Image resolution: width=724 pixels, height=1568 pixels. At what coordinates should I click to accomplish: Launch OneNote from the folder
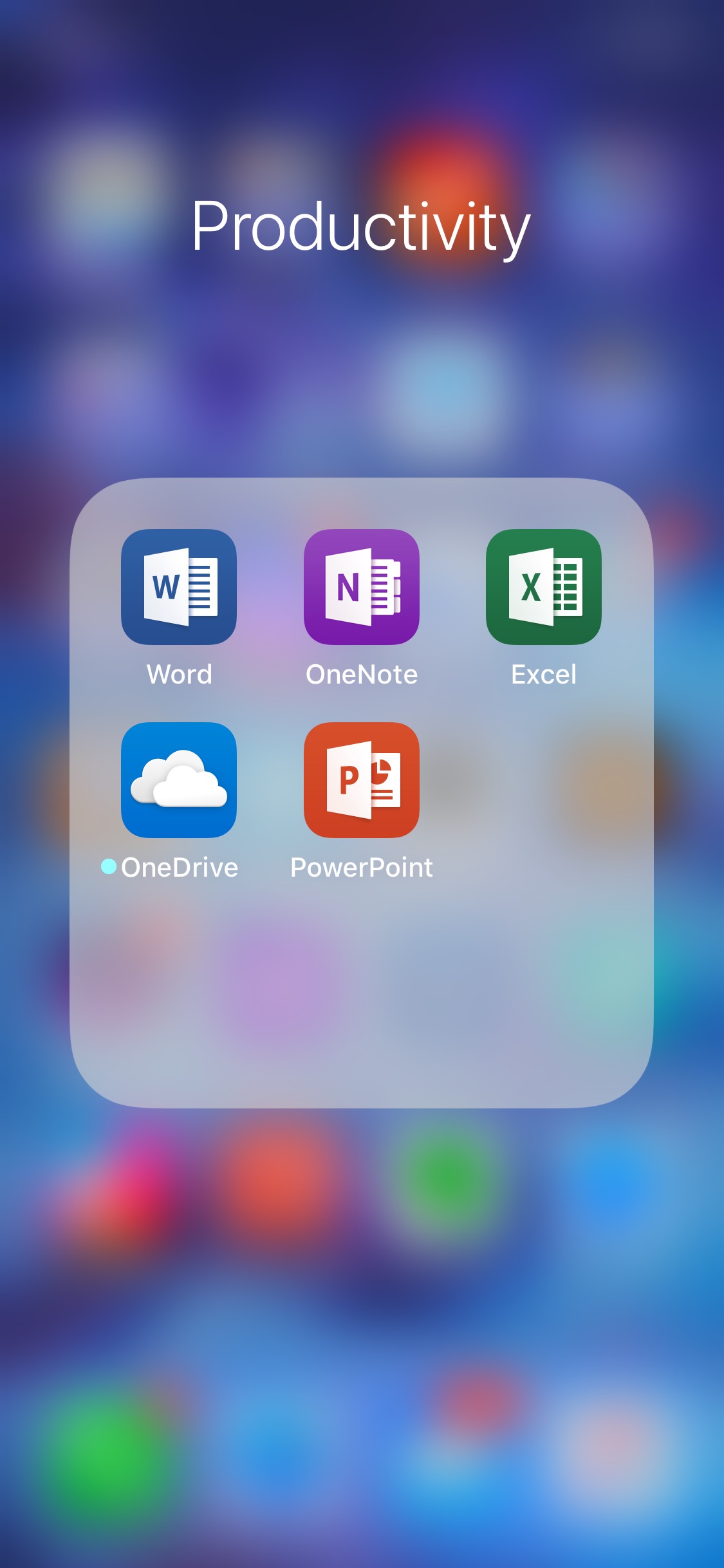(x=362, y=587)
